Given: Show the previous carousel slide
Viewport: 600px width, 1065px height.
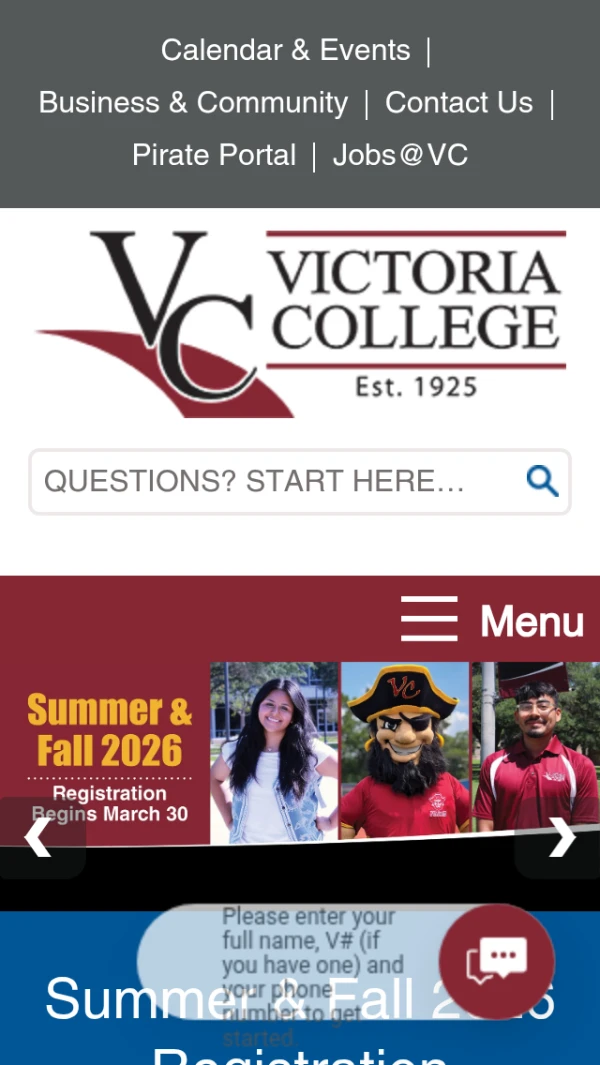Looking at the screenshot, I should pos(38,837).
